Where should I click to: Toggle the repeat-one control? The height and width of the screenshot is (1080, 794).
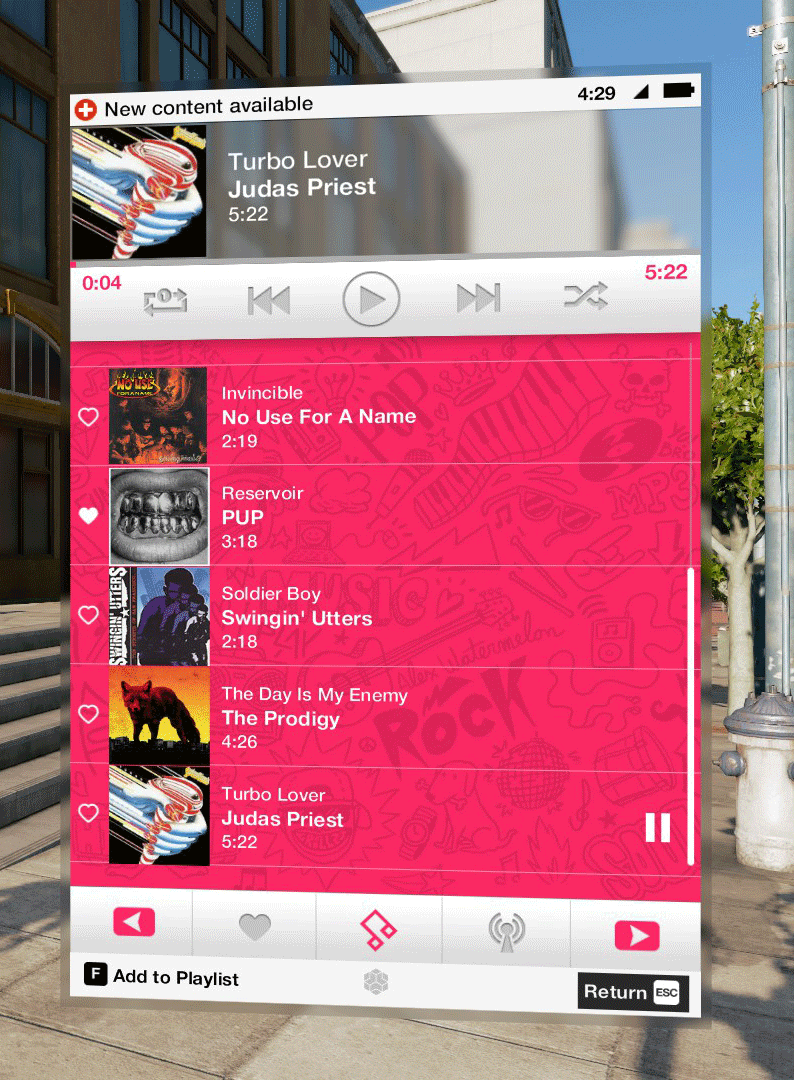tap(164, 299)
